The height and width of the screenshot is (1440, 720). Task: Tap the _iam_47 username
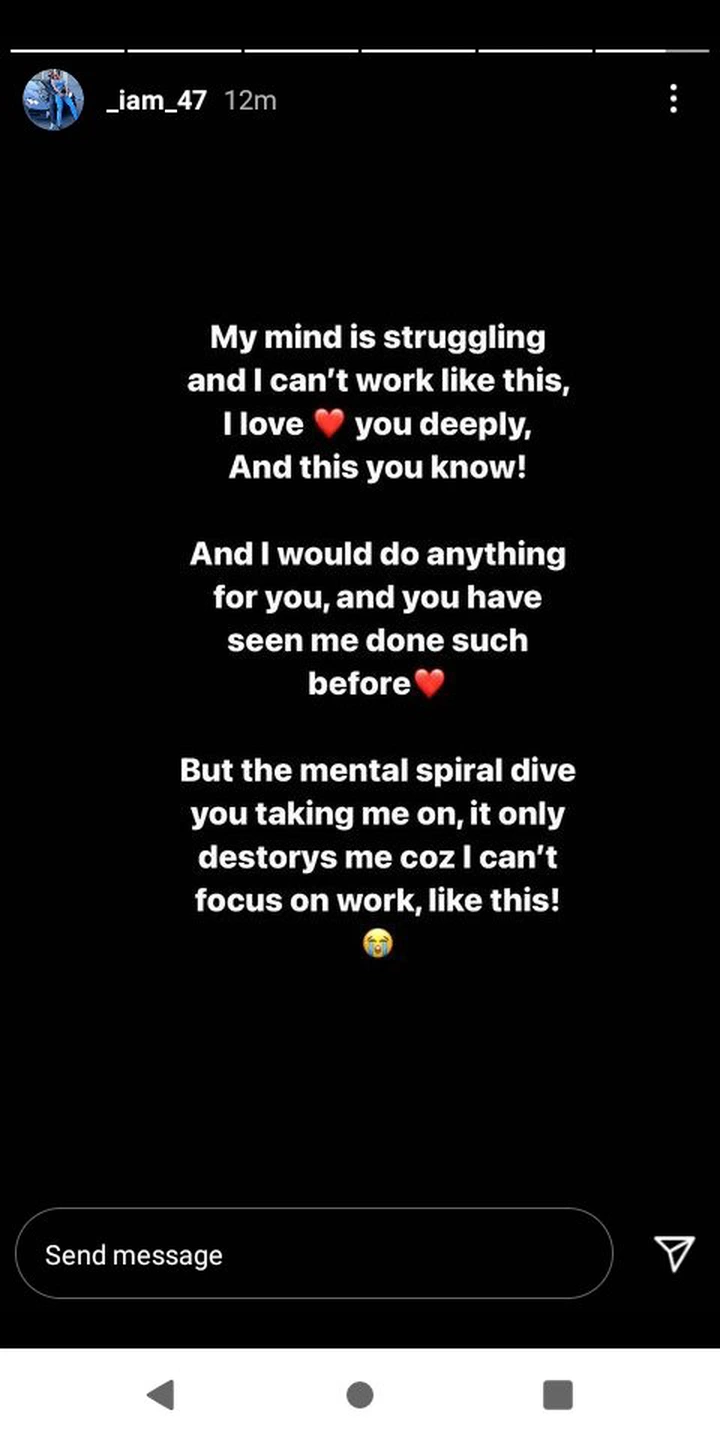point(155,101)
